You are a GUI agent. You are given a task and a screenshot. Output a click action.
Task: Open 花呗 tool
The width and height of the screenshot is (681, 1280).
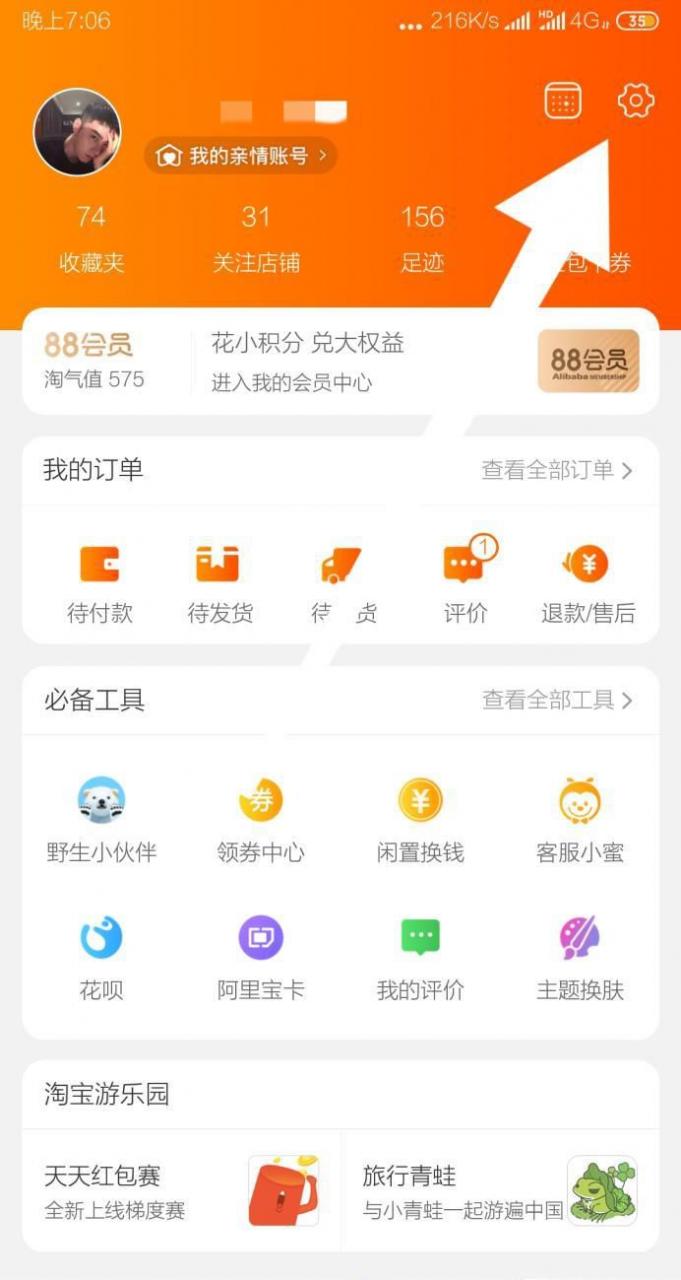[101, 958]
